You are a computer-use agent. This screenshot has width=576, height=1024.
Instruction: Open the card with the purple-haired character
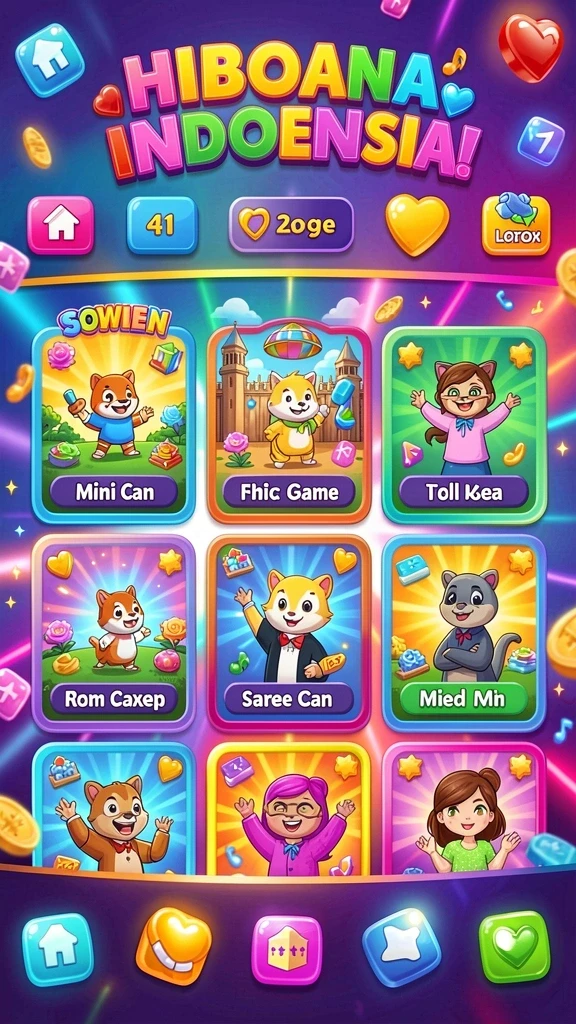pyautogui.click(x=289, y=808)
